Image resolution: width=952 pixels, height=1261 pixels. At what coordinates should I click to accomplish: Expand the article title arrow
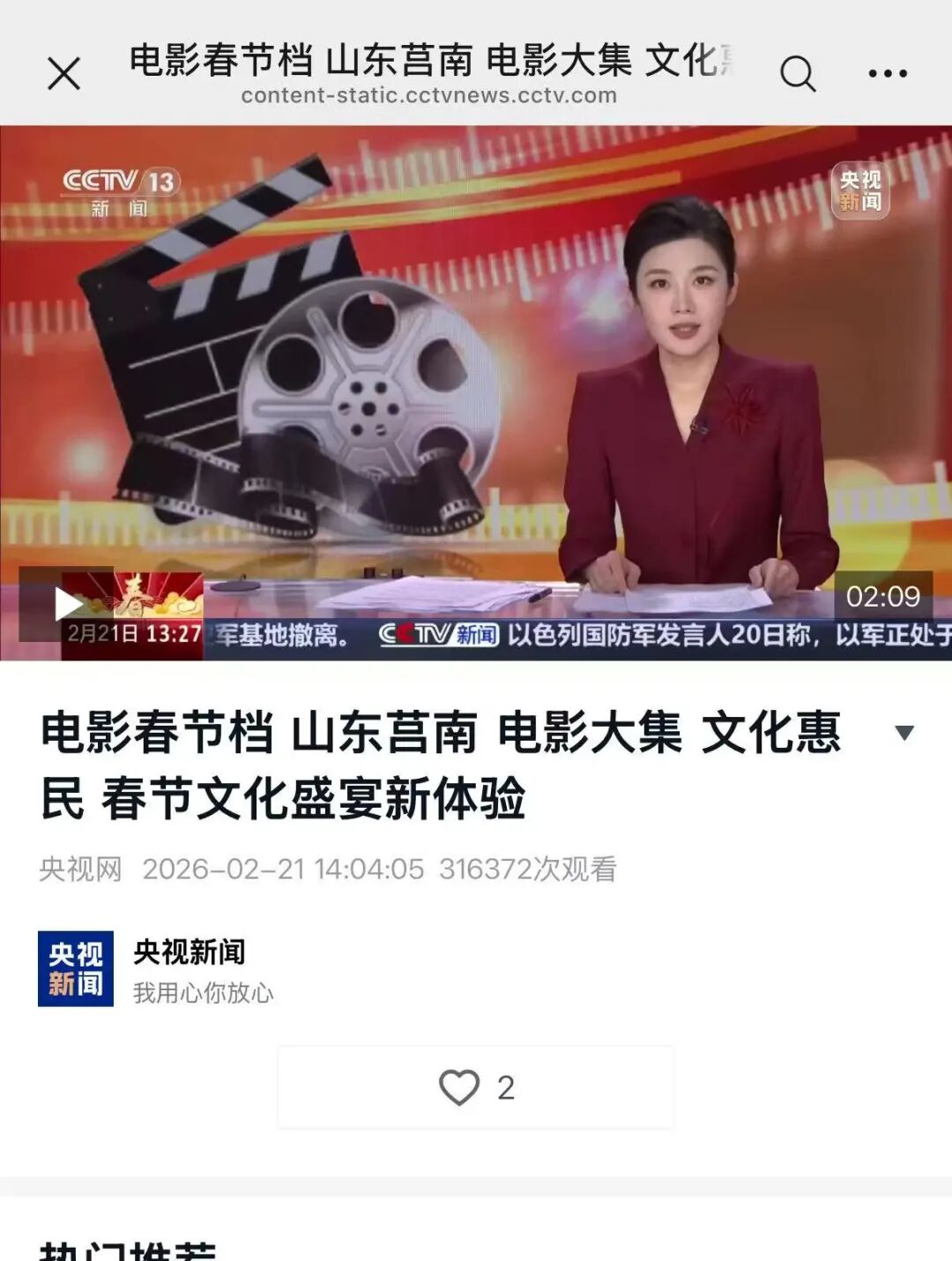(x=904, y=732)
